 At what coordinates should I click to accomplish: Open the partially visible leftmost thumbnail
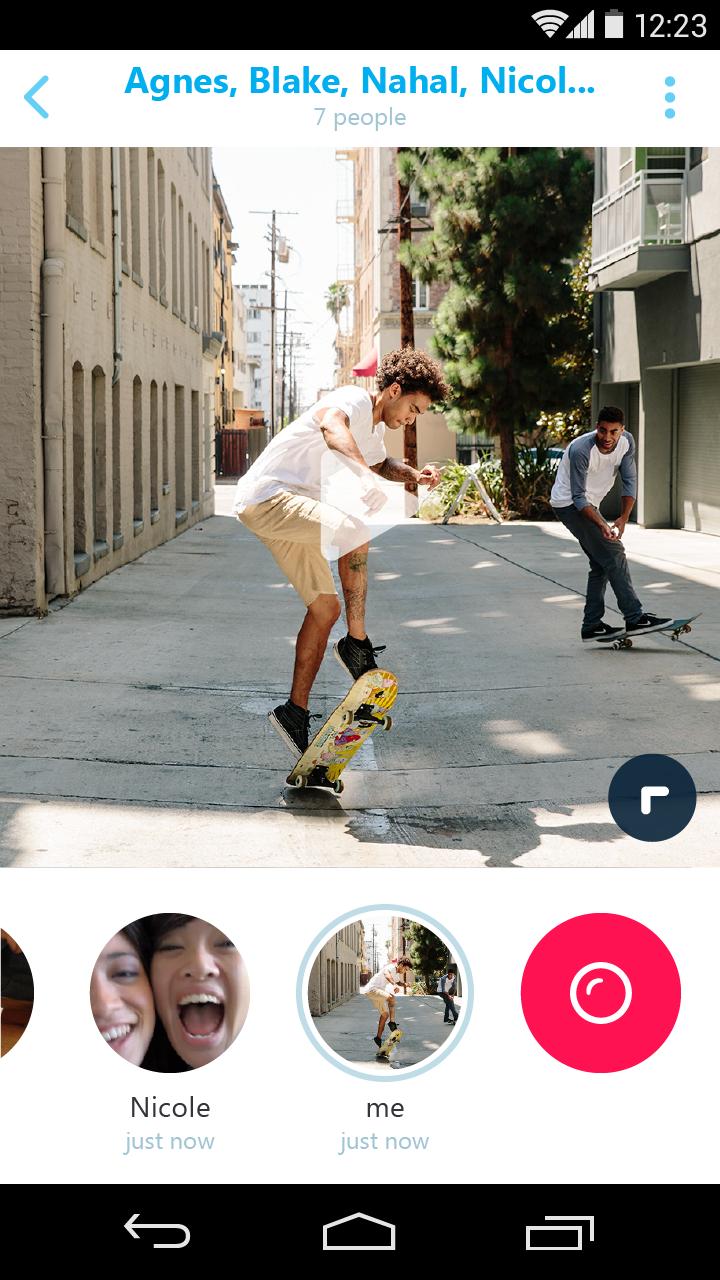click(14, 993)
